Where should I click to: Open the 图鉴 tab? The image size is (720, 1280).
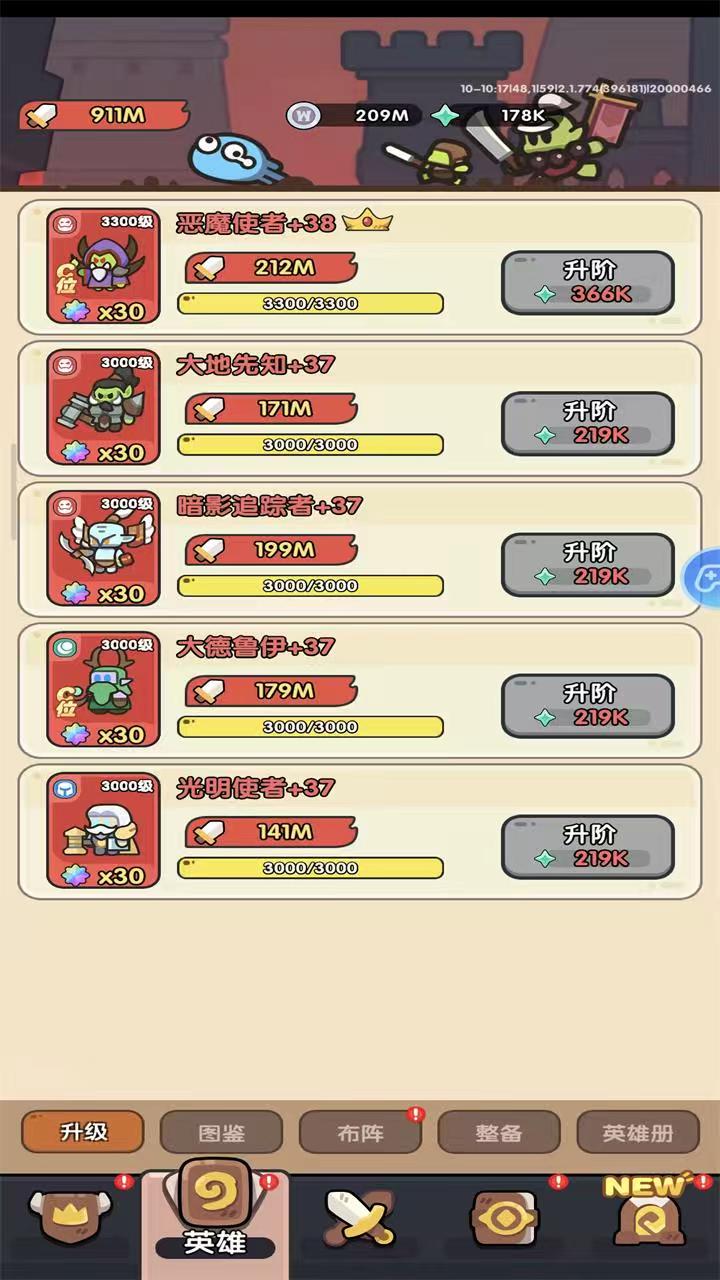[221, 1133]
